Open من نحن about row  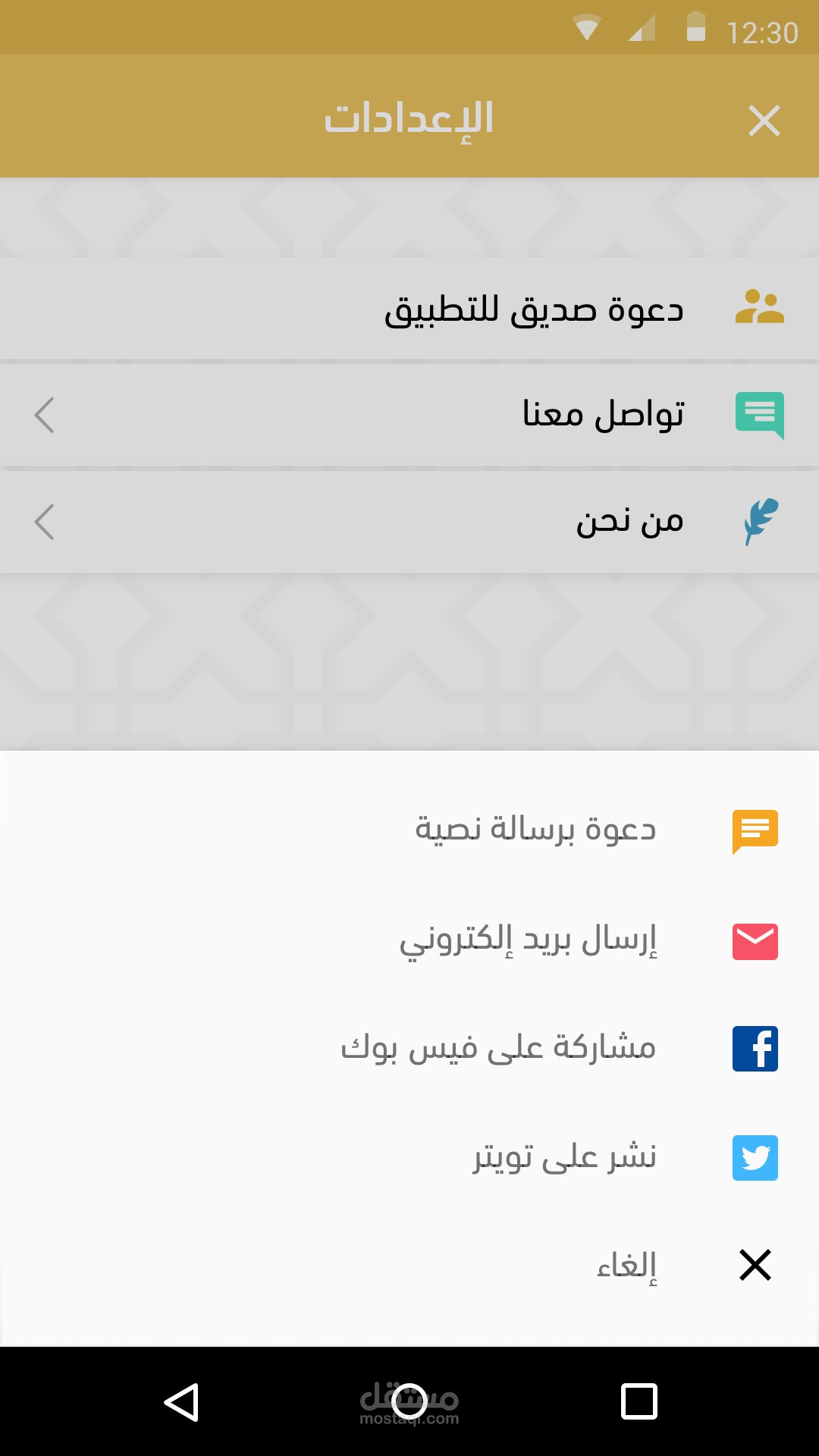629,522
